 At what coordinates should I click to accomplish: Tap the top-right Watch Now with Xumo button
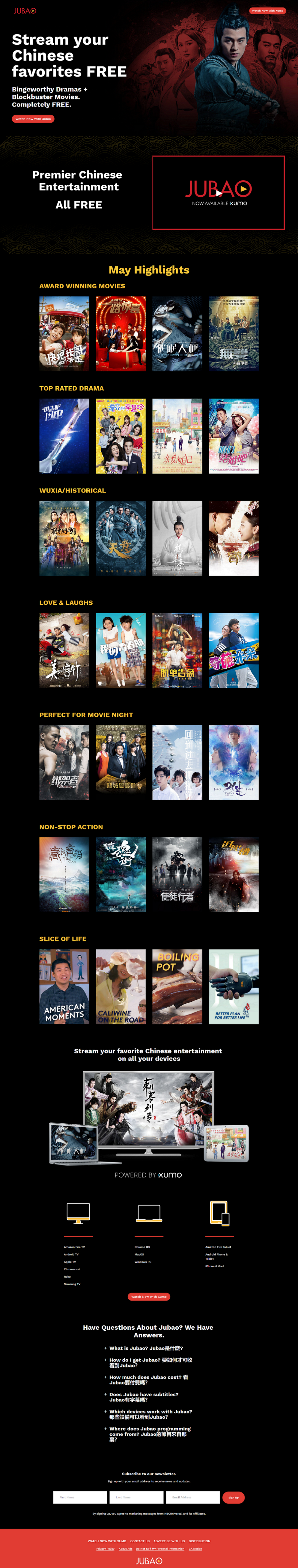(x=267, y=10)
